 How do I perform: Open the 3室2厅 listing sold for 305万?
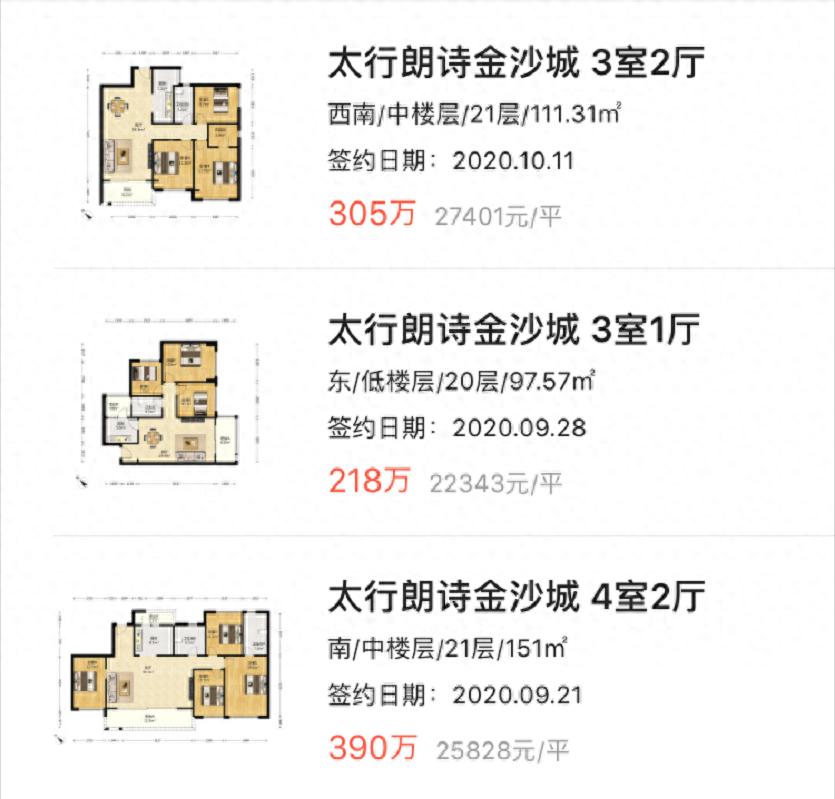(516, 67)
